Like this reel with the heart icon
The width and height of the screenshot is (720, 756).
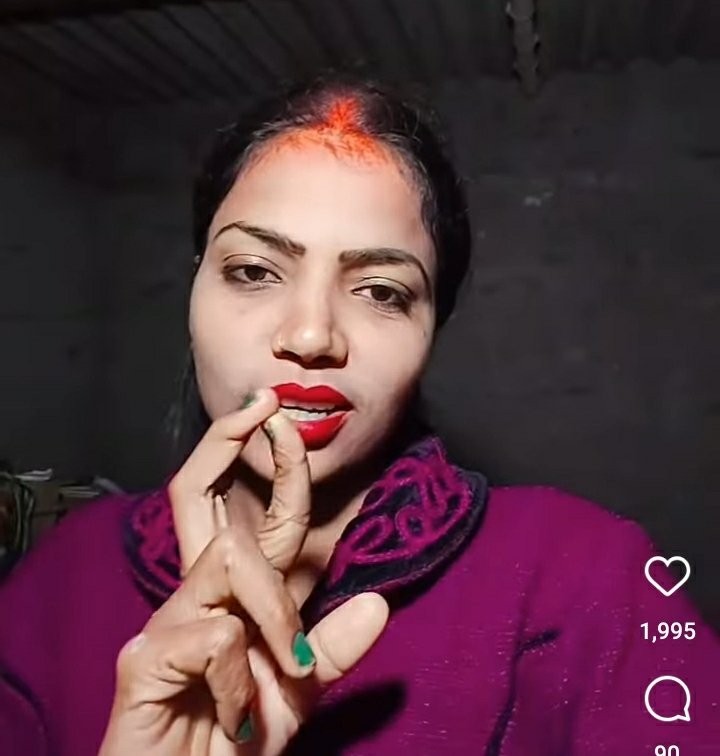(667, 576)
